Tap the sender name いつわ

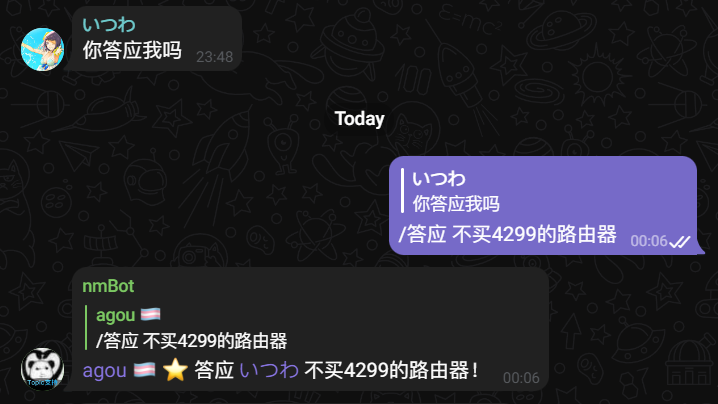point(109,24)
